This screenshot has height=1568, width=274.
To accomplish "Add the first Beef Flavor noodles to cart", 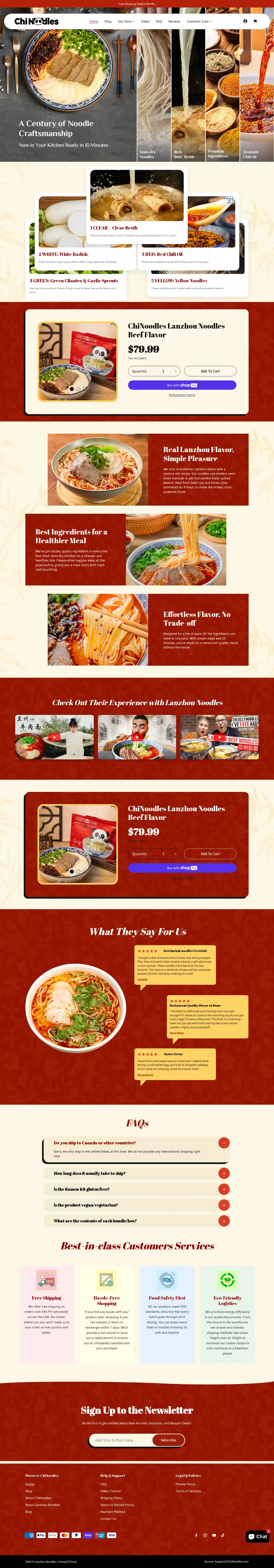I will click(210, 371).
